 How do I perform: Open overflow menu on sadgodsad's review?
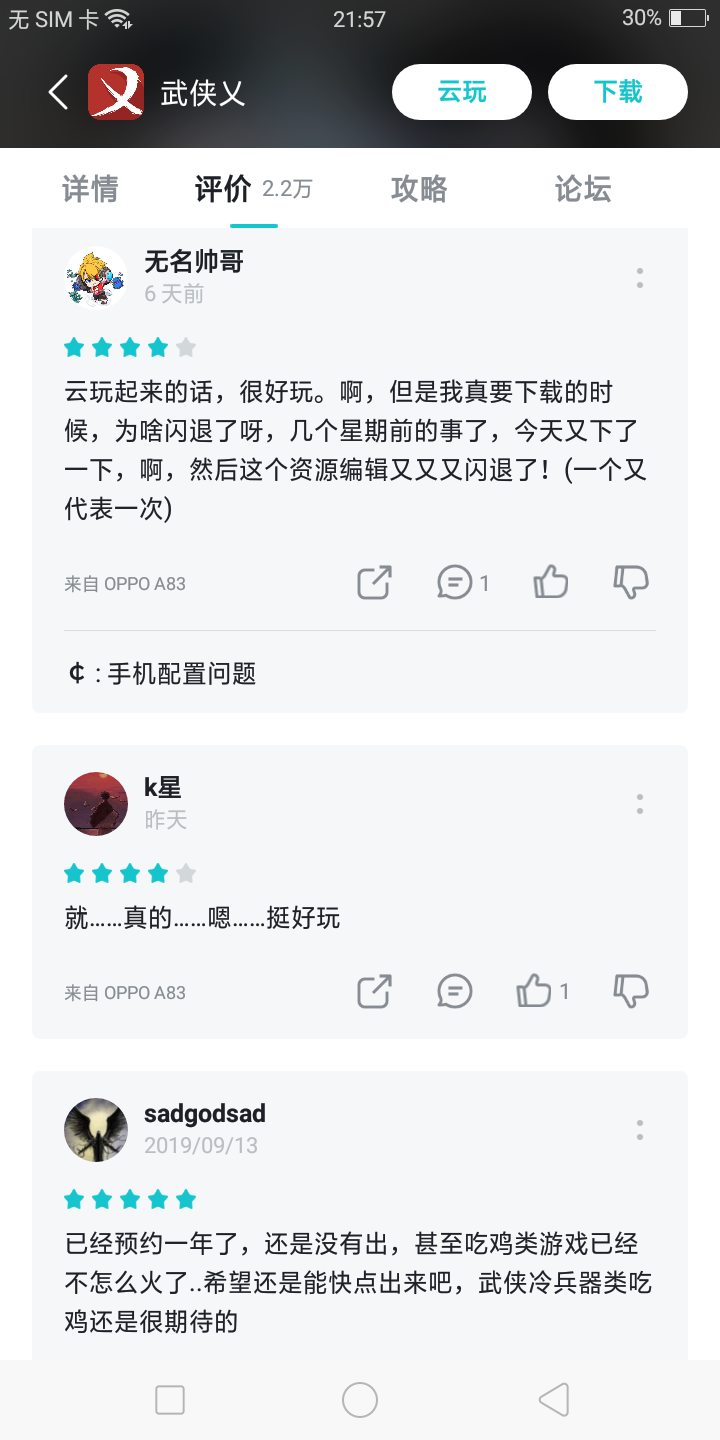[640, 1130]
